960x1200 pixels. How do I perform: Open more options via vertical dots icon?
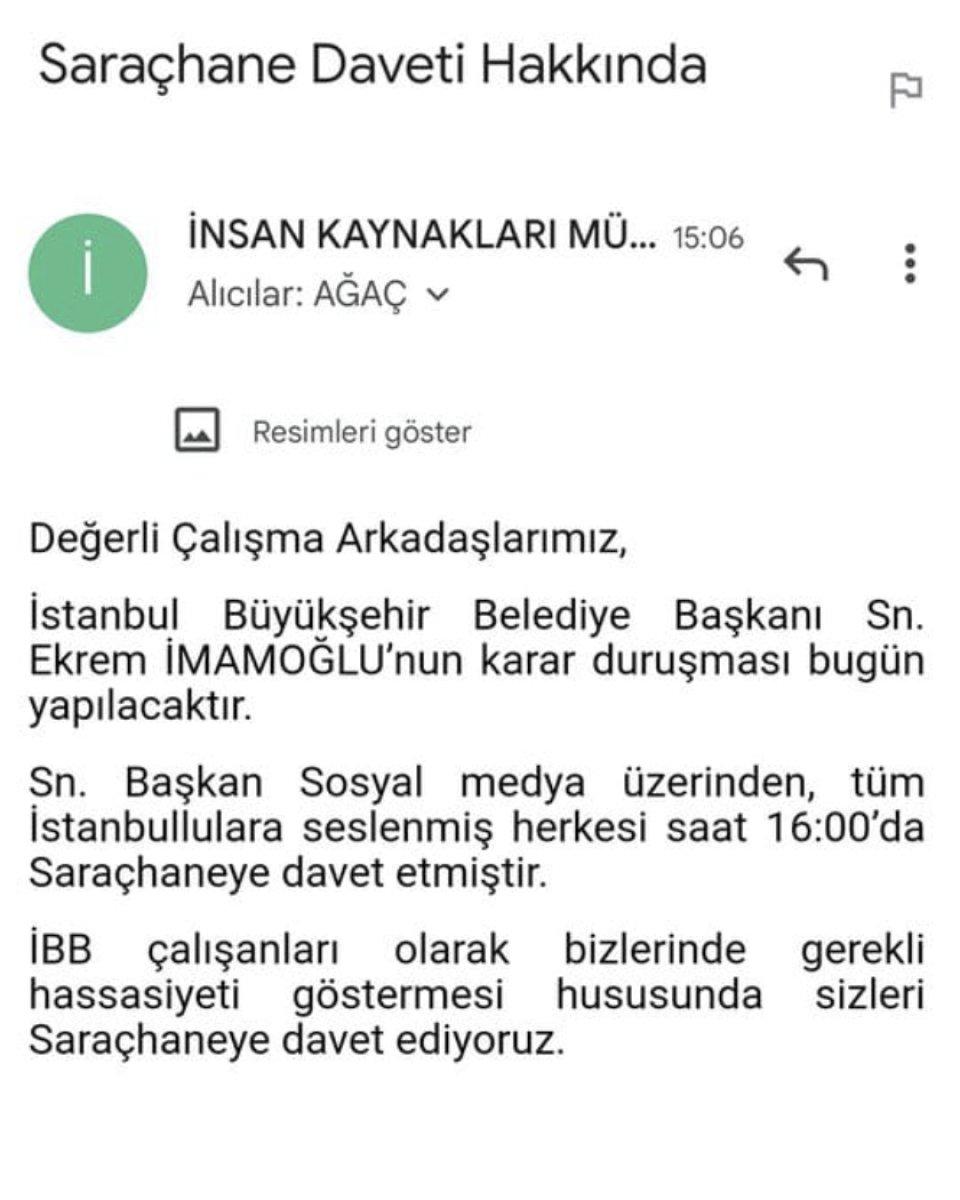click(x=909, y=262)
